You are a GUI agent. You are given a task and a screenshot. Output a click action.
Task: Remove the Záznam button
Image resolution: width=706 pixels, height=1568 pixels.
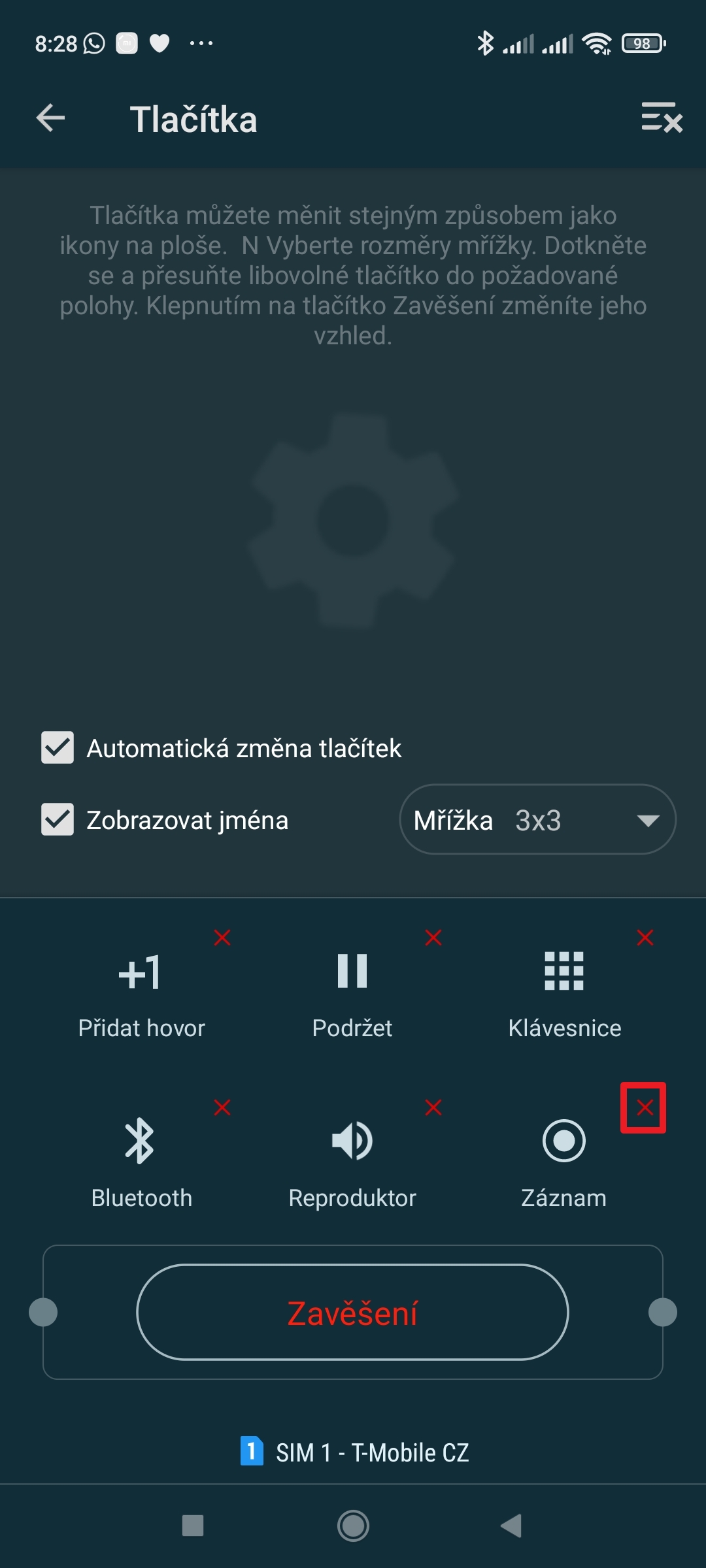(x=645, y=1107)
